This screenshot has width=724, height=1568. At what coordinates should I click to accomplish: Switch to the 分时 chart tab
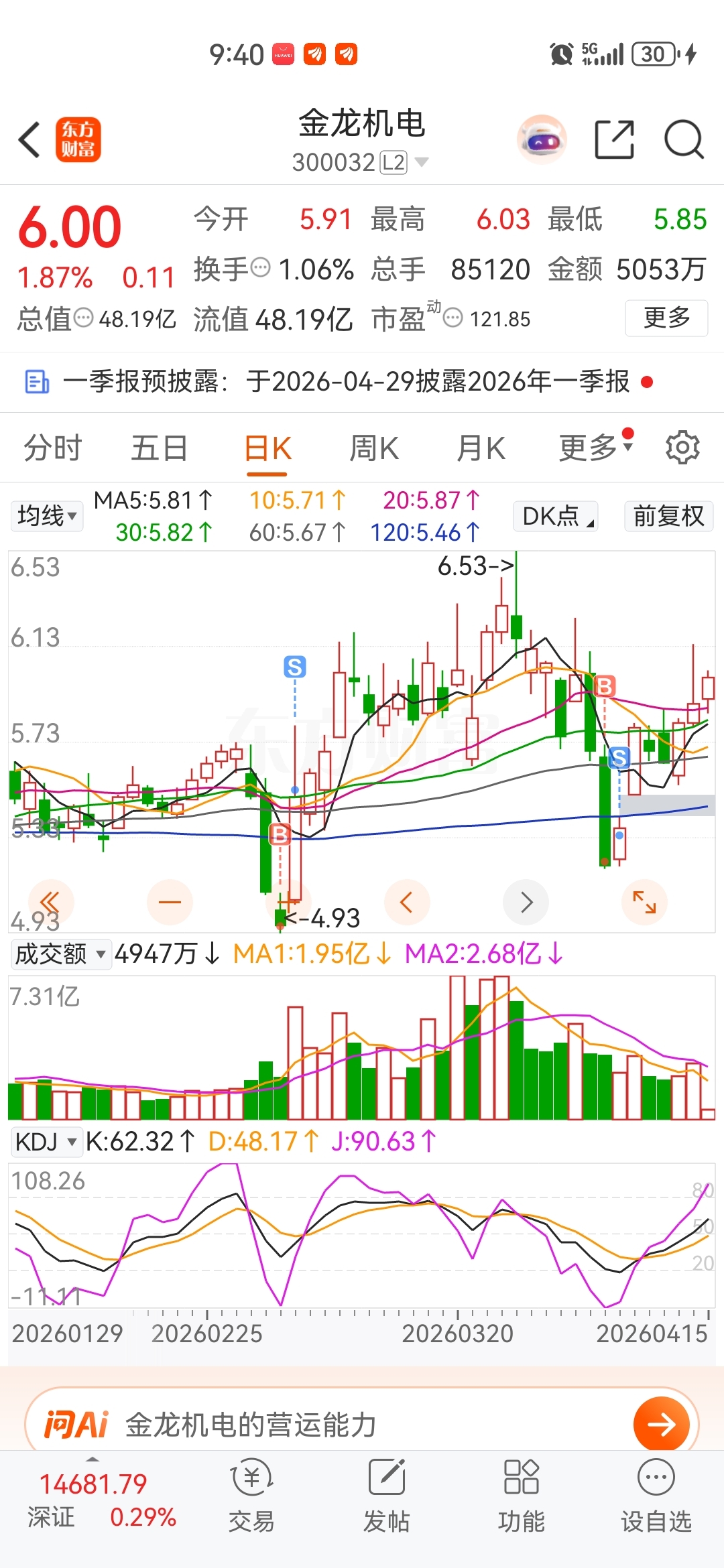pos(52,448)
